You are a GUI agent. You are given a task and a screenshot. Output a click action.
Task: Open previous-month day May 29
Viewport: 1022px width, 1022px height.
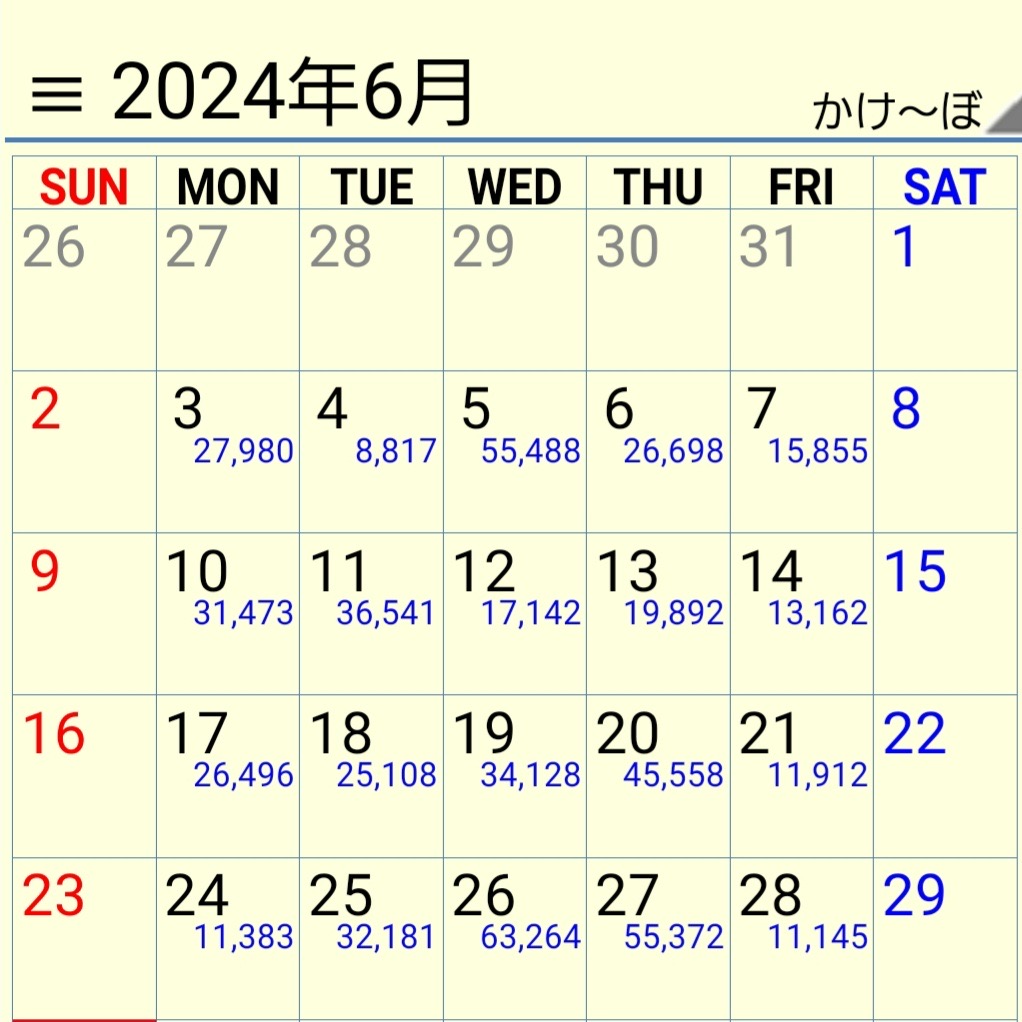[515, 290]
